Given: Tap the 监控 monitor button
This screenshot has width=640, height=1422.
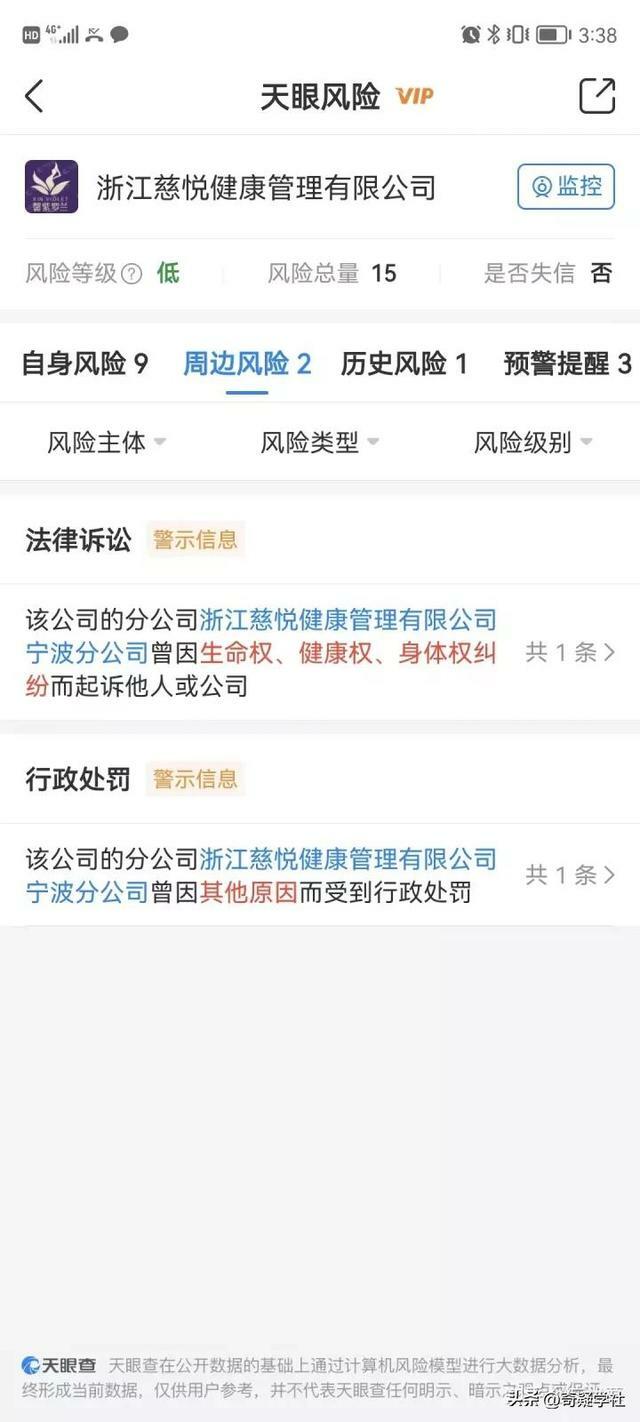Looking at the screenshot, I should point(566,186).
